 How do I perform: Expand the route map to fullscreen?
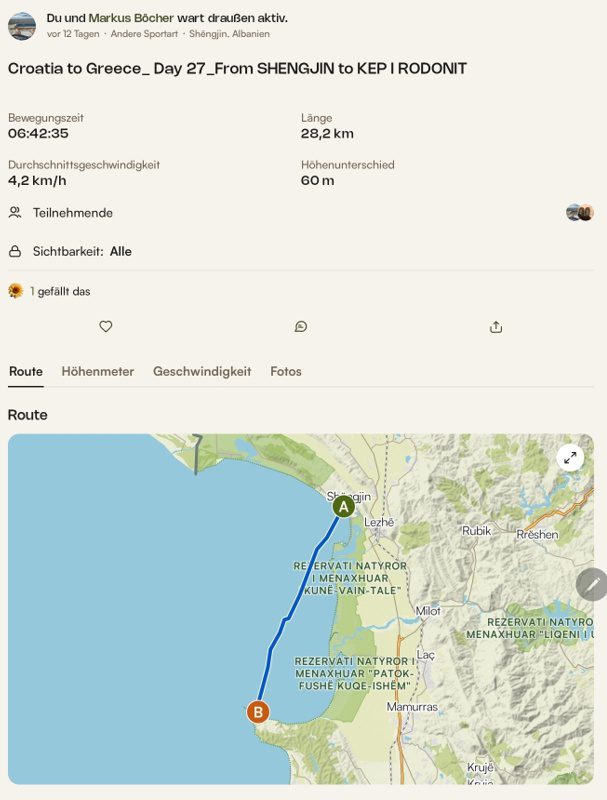pos(570,458)
